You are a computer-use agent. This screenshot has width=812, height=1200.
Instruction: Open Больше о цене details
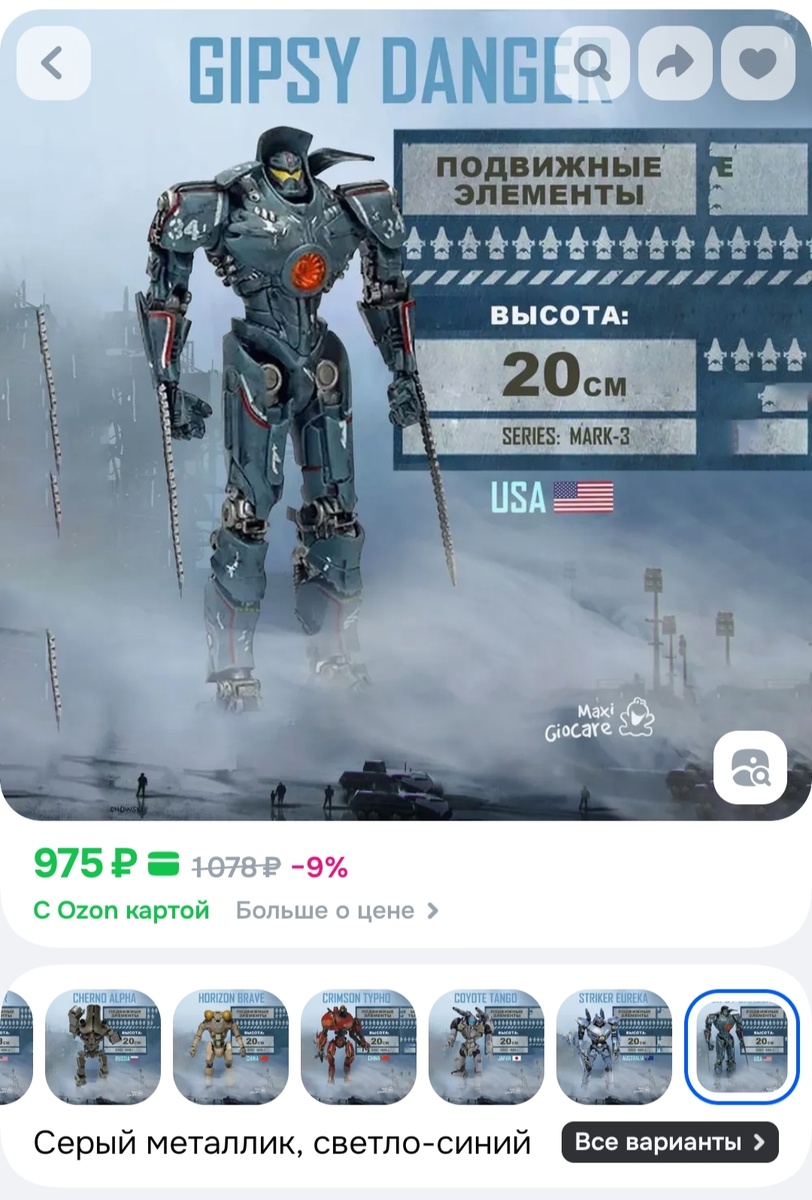pos(320,912)
